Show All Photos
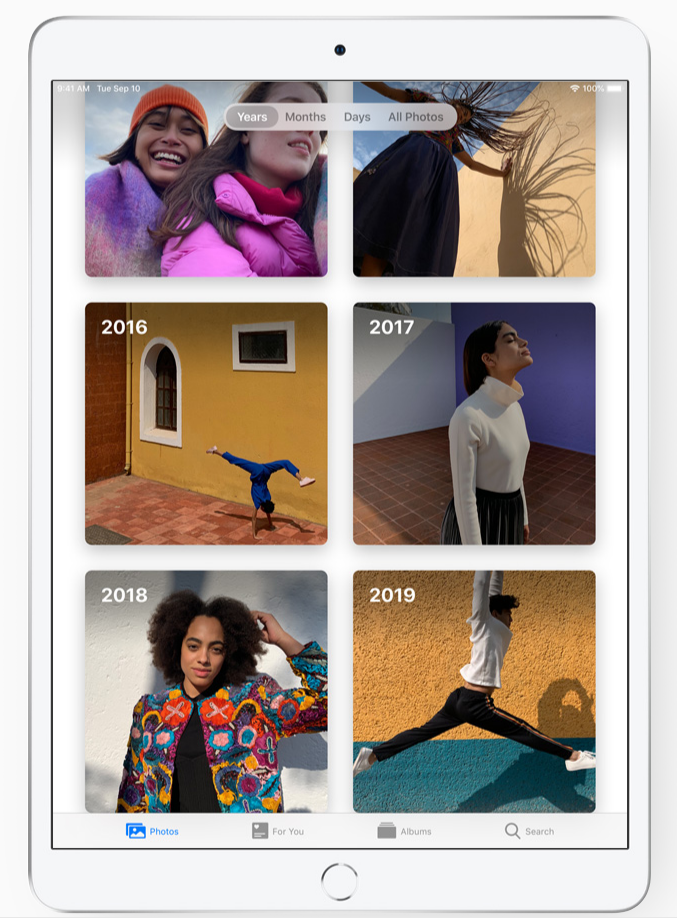677x919 pixels. click(416, 117)
